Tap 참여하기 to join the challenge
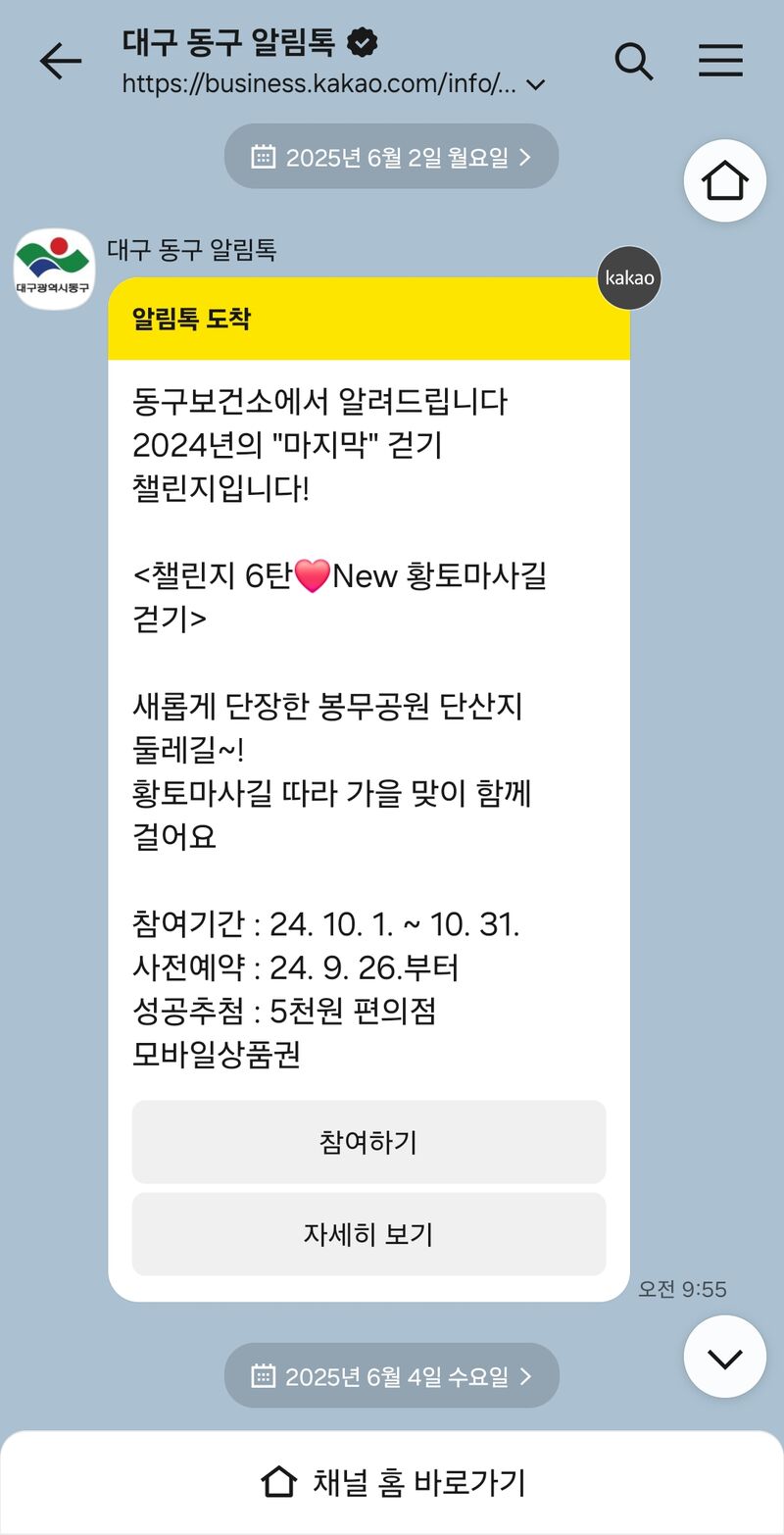 (x=368, y=1142)
